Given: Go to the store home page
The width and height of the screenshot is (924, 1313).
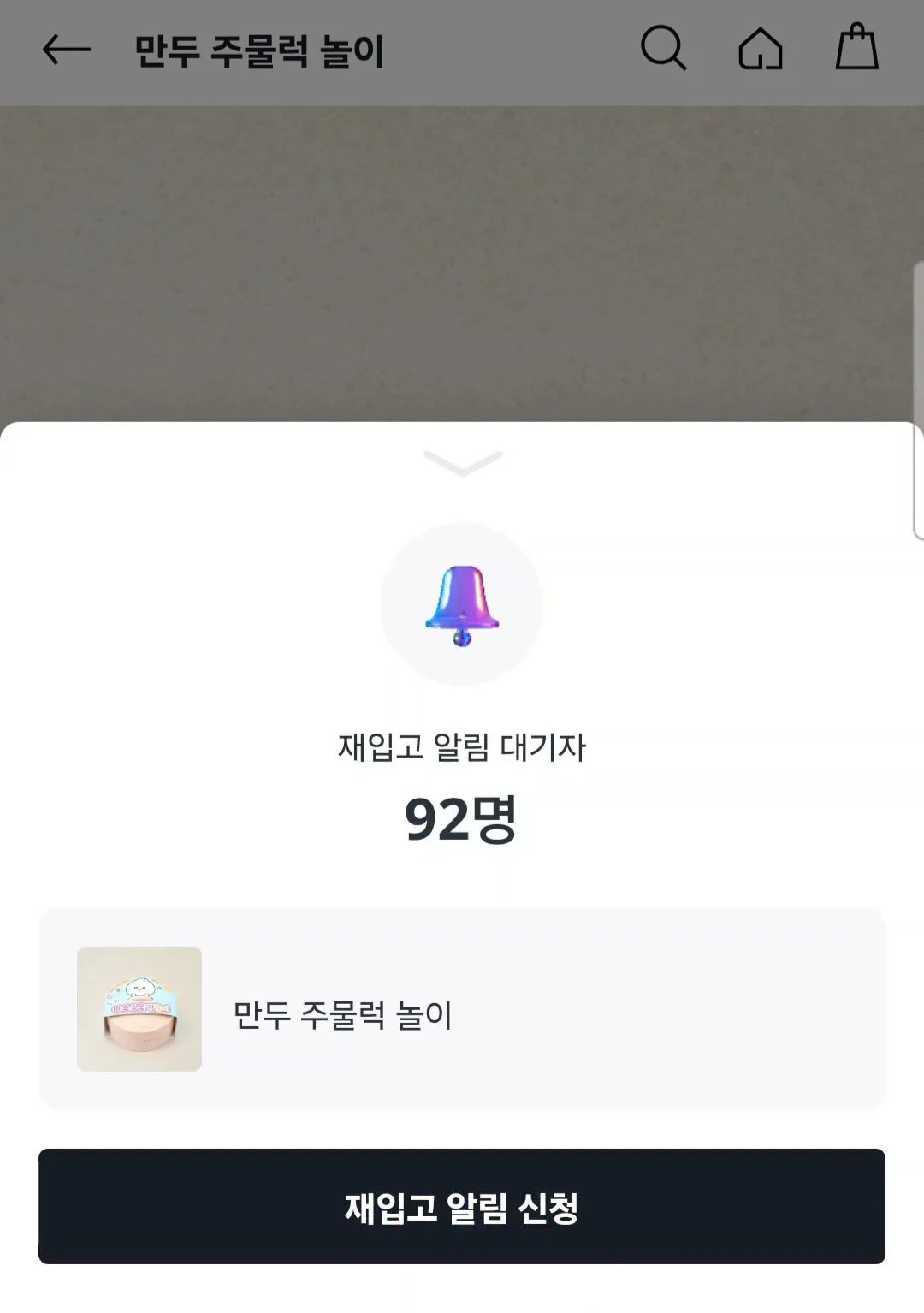Looking at the screenshot, I should [x=760, y=49].
